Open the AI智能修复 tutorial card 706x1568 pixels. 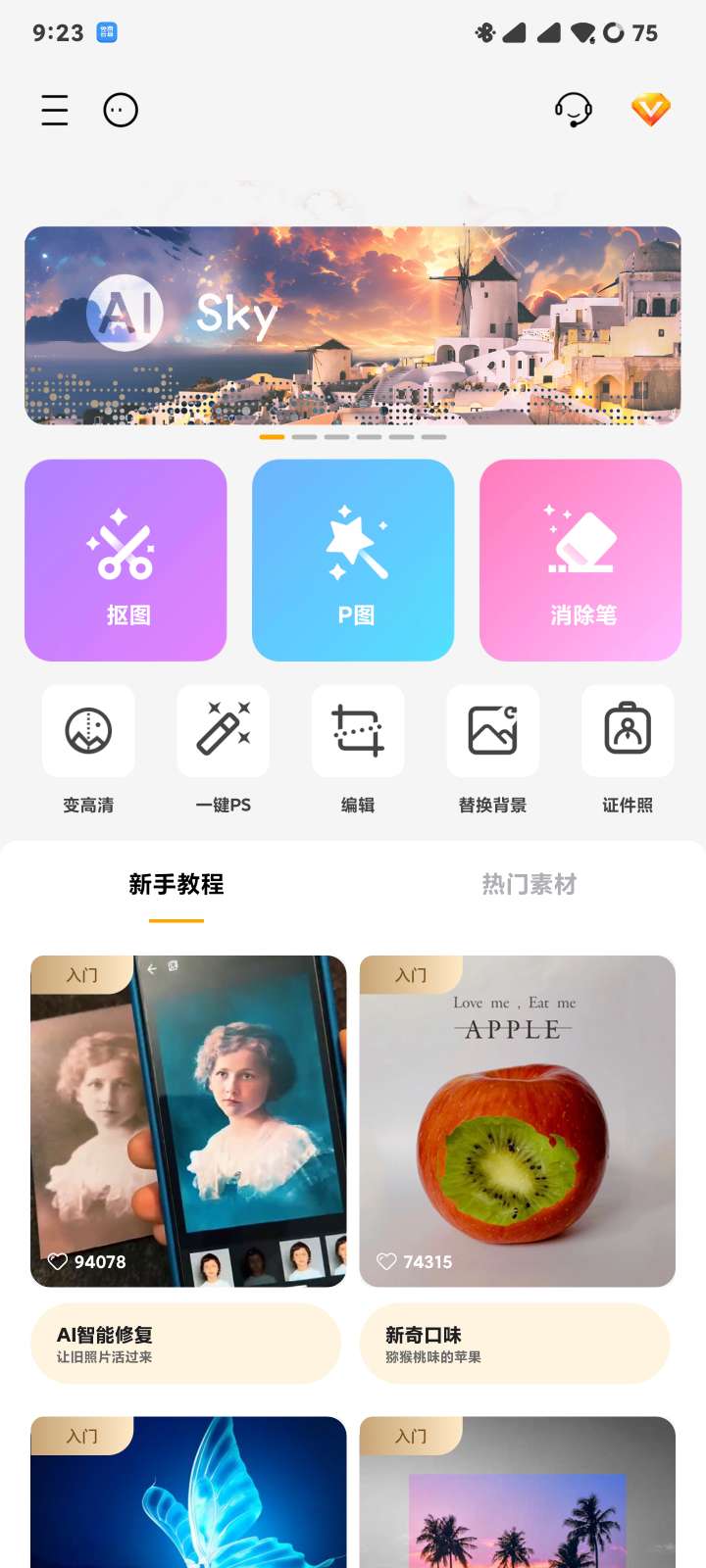tap(188, 1121)
